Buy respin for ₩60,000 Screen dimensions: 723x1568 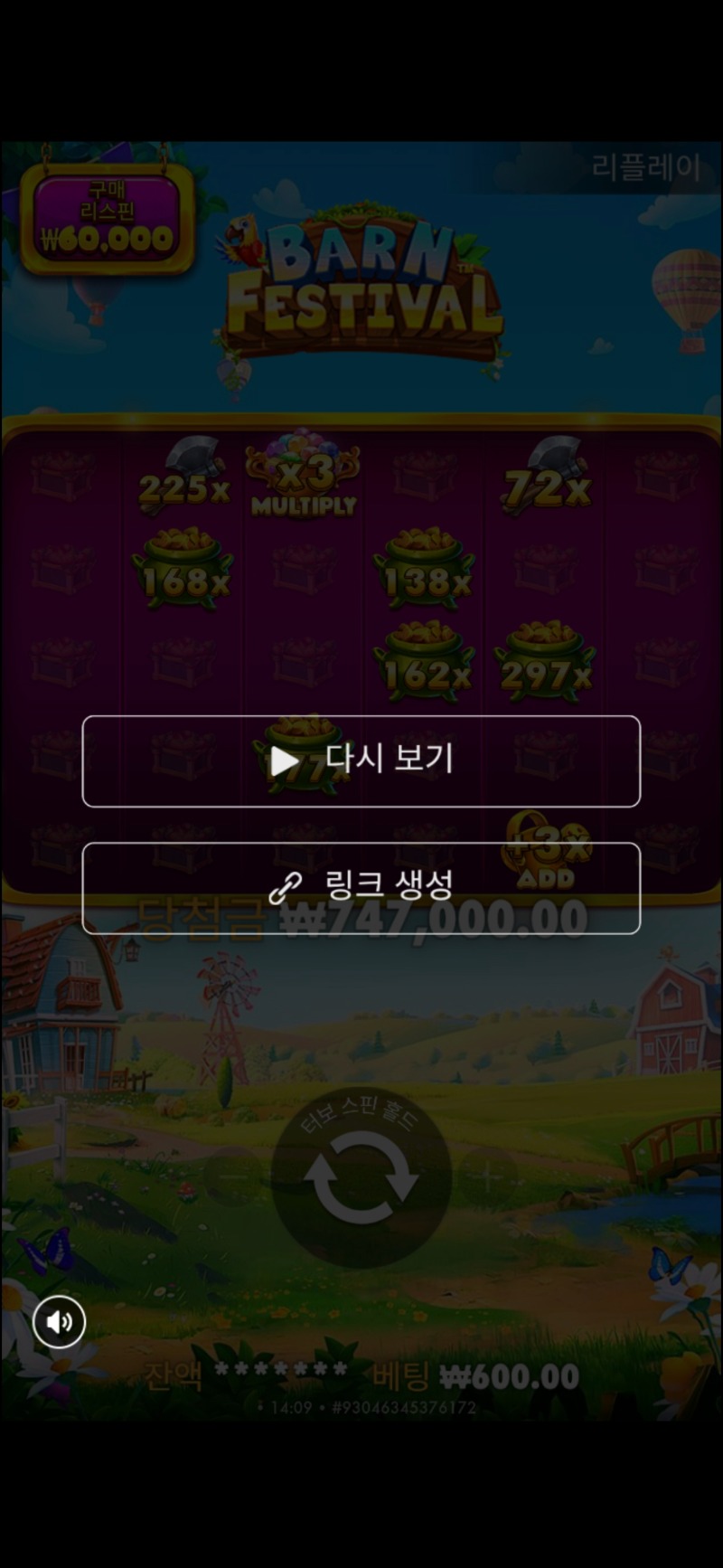click(107, 219)
